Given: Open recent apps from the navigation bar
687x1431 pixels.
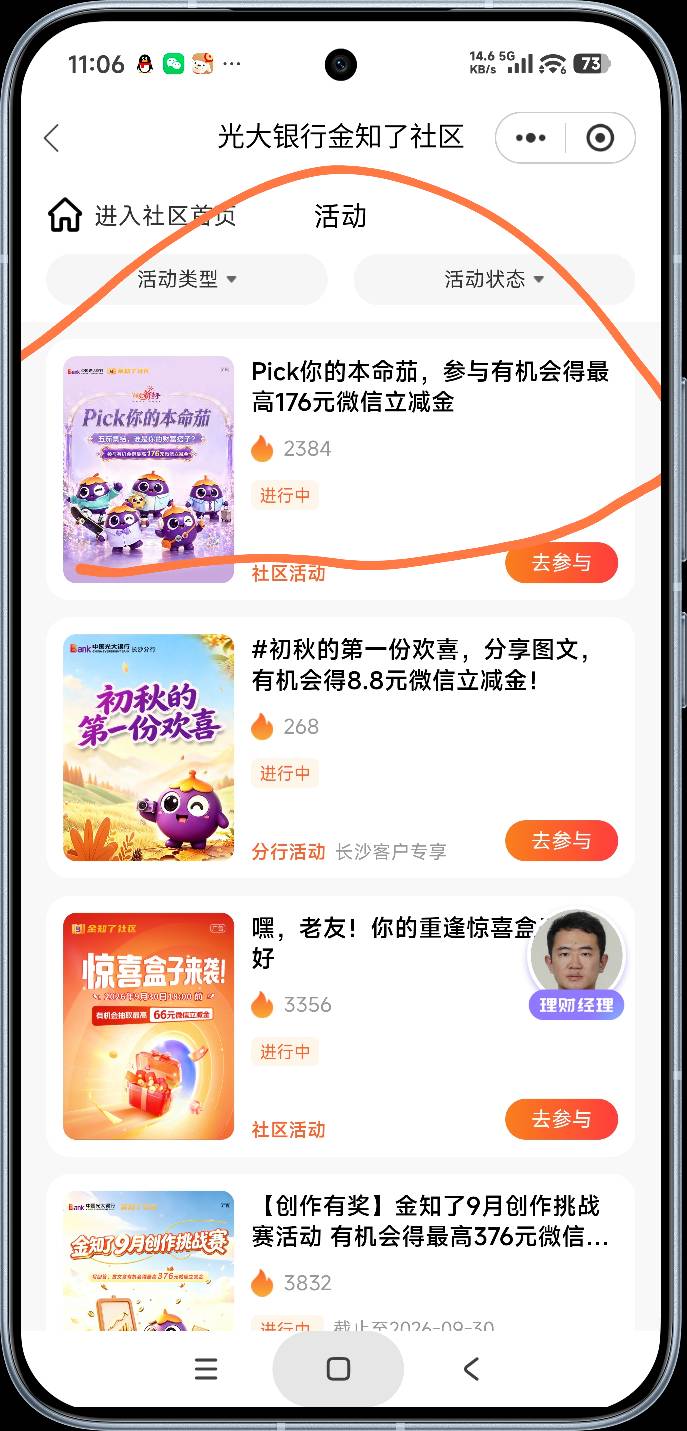Looking at the screenshot, I should [x=206, y=1369].
